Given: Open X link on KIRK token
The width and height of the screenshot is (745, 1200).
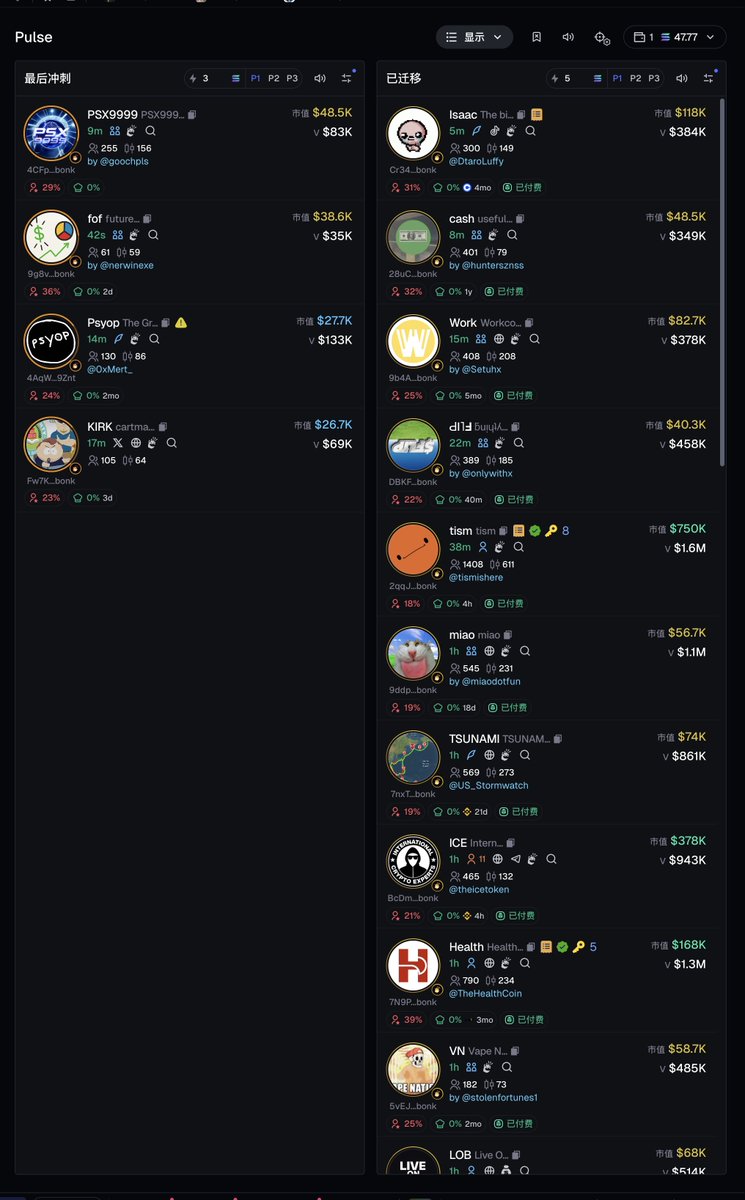Looking at the screenshot, I should pos(118,443).
